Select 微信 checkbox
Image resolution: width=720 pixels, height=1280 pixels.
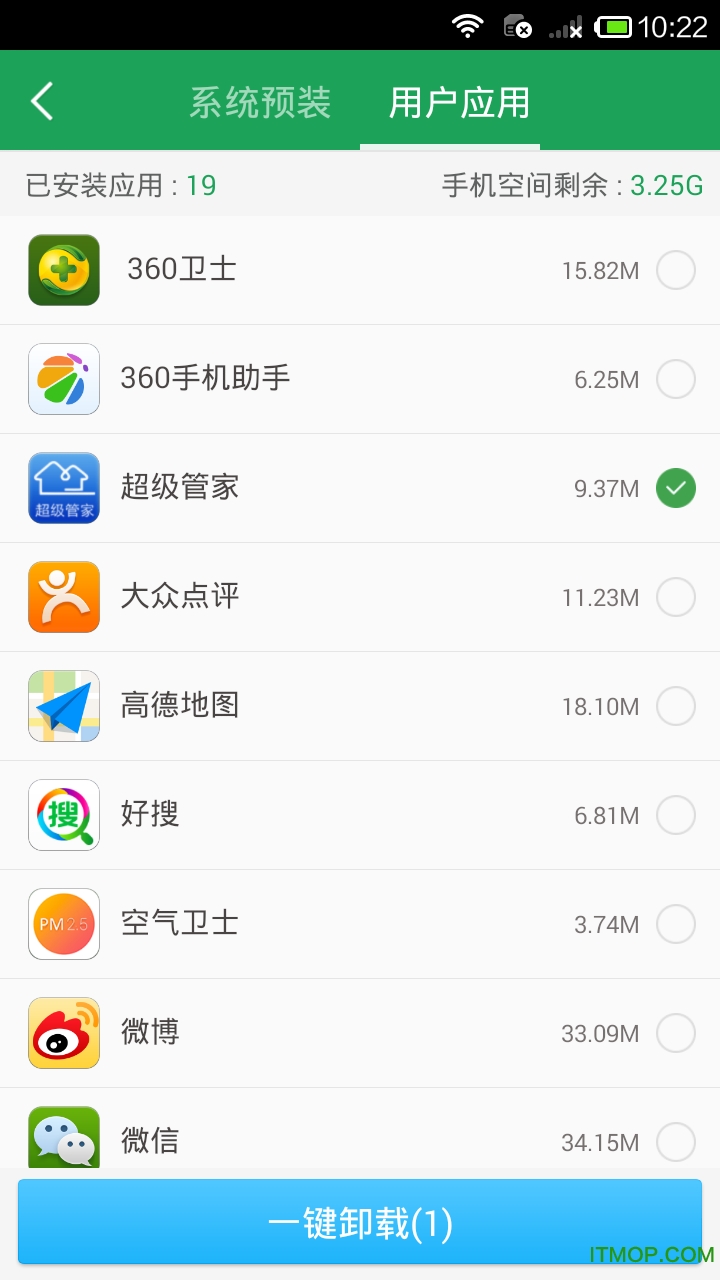[675, 1141]
